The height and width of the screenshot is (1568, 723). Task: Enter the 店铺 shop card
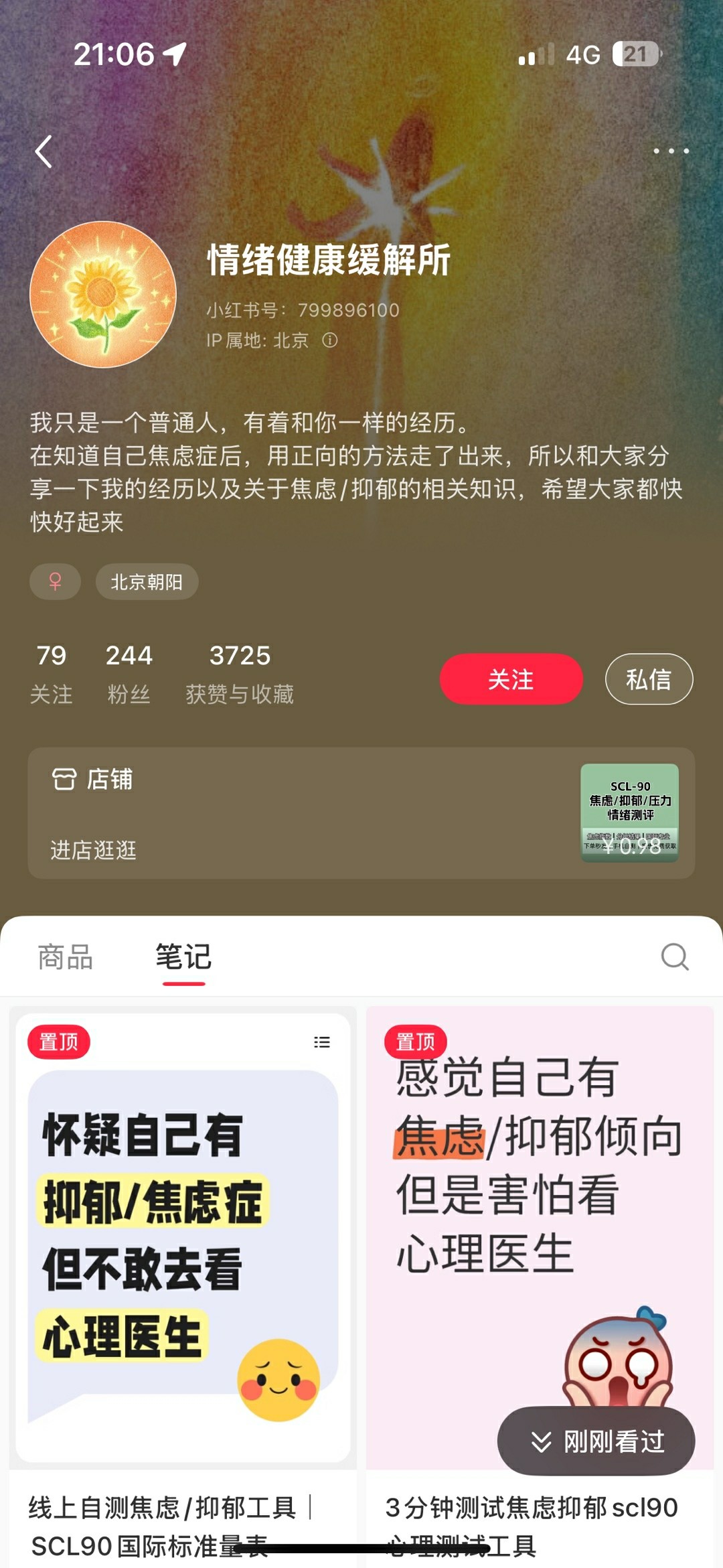tap(268, 813)
